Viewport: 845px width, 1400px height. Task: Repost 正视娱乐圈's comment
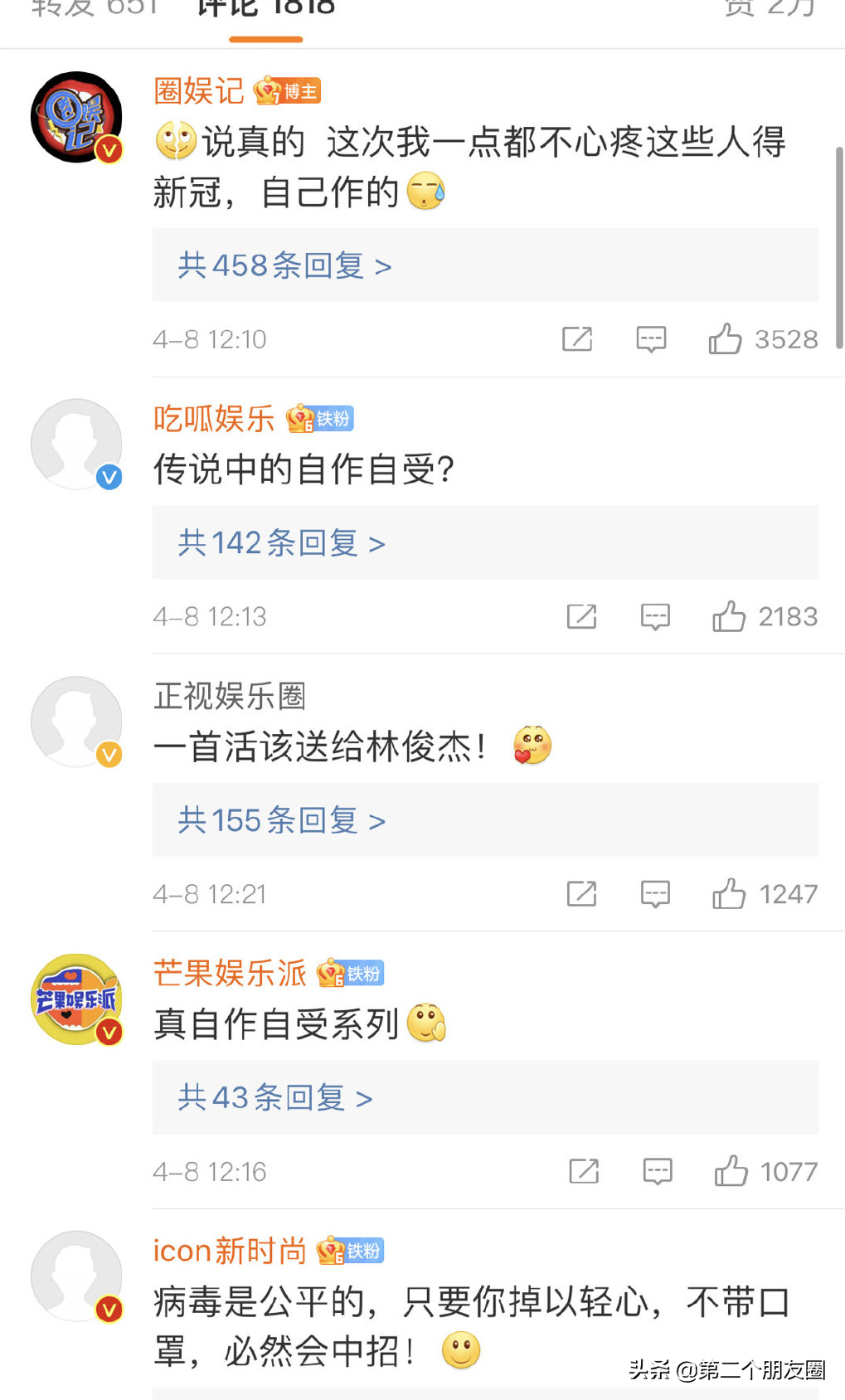(x=581, y=894)
